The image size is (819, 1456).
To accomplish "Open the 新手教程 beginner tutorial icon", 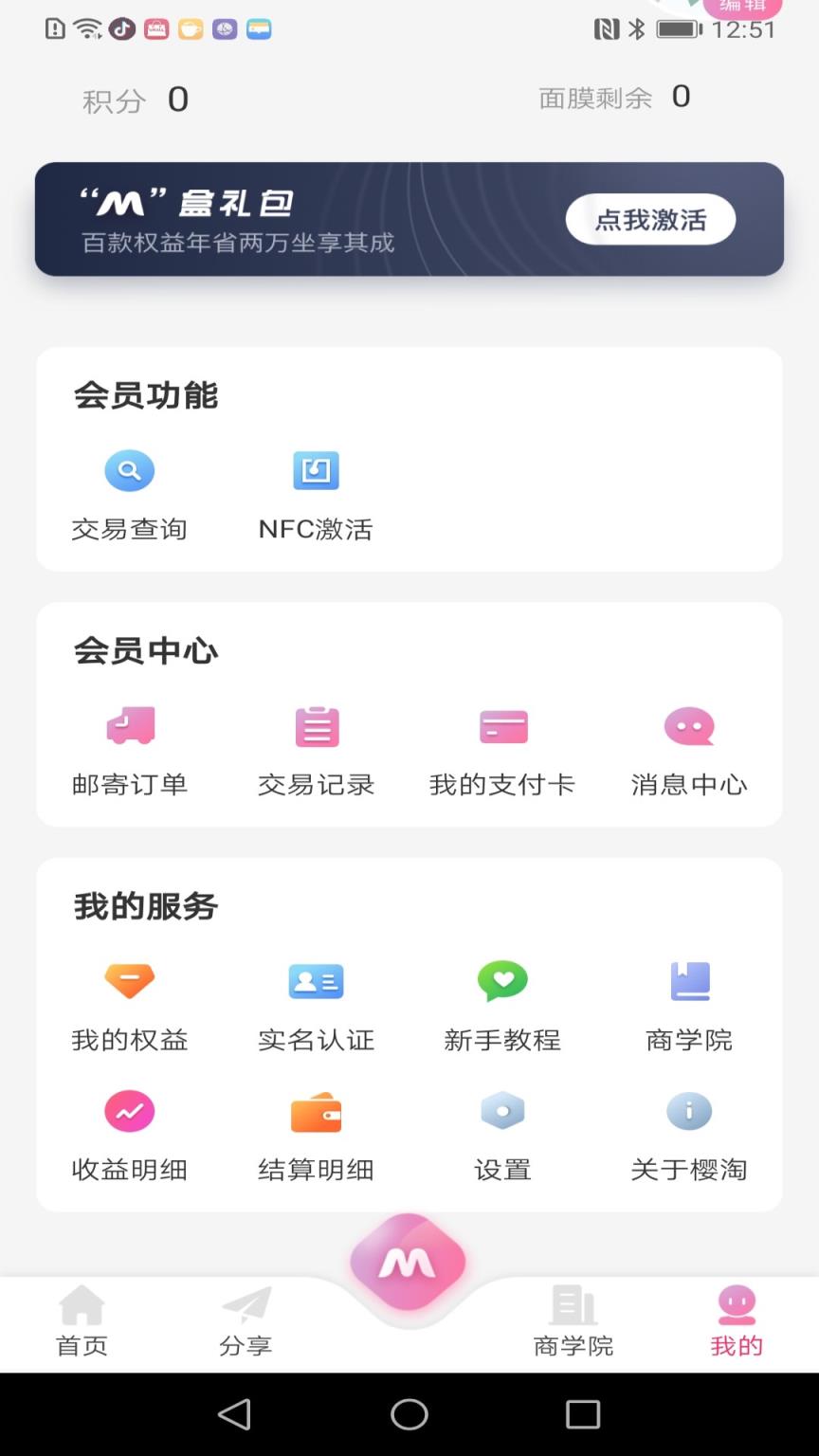I will tap(502, 981).
